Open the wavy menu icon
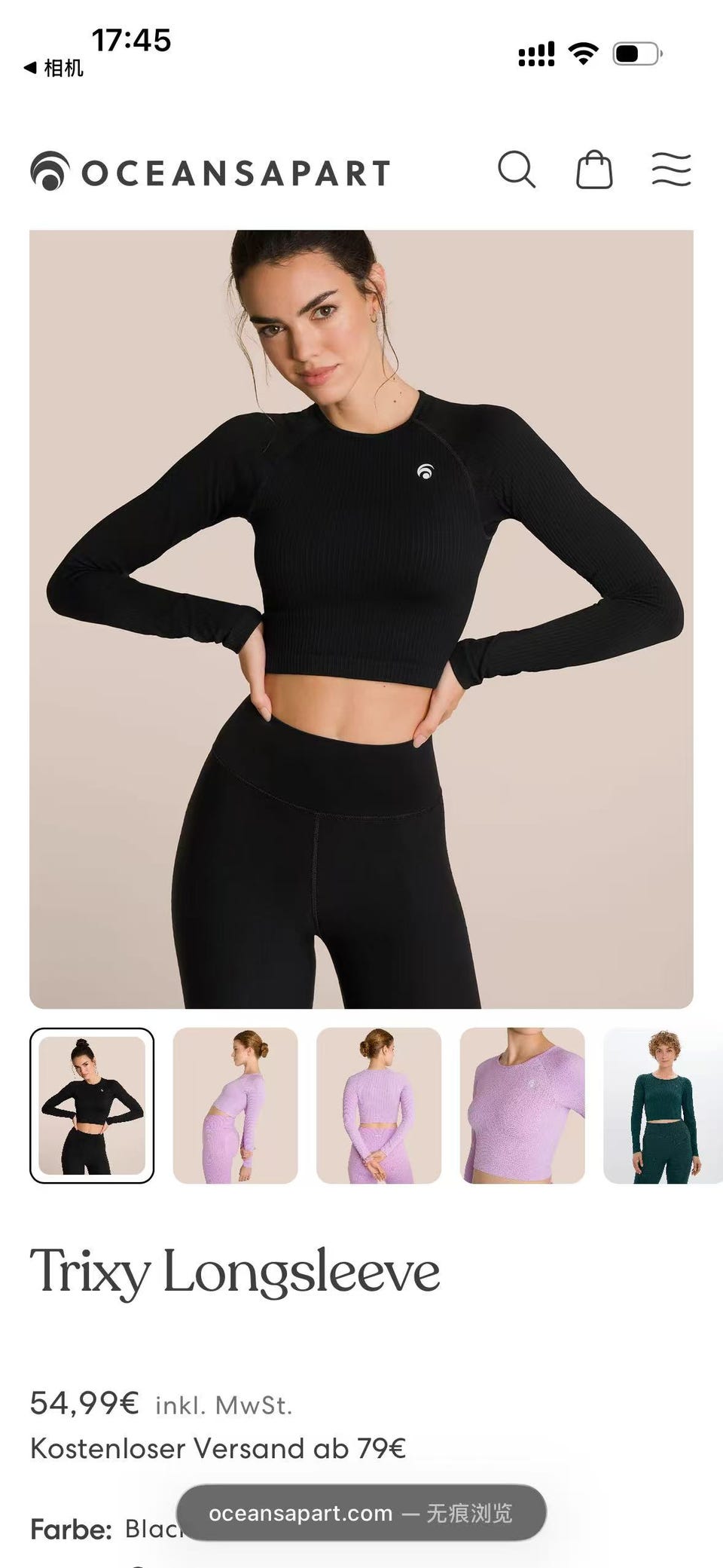723x1568 pixels. [x=671, y=170]
